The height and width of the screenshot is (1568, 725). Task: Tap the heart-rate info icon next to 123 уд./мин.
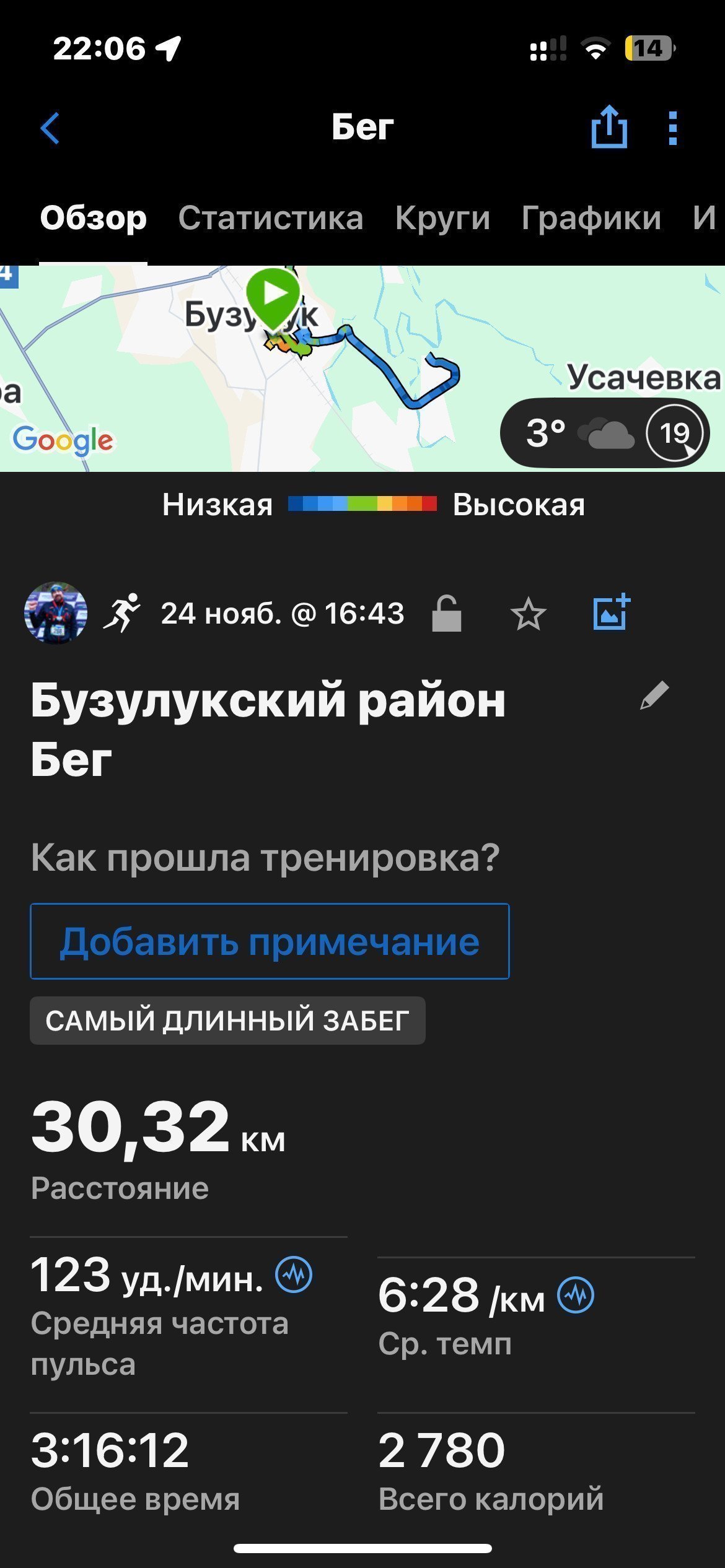click(294, 1274)
